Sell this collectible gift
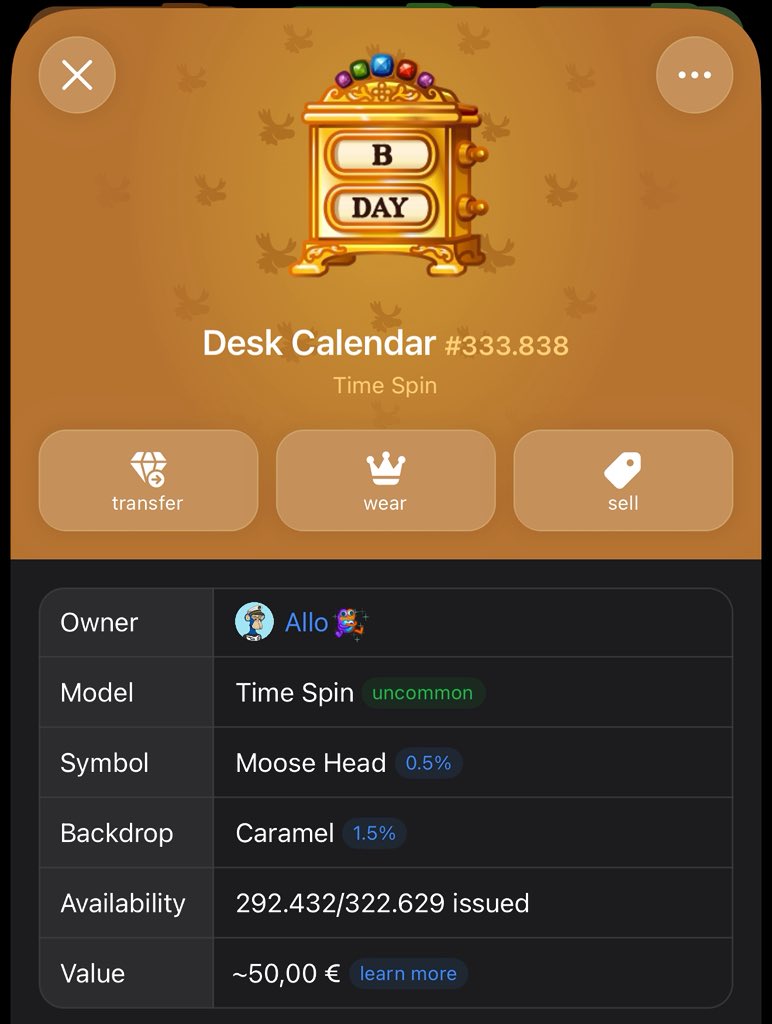Image resolution: width=772 pixels, height=1024 pixels. tap(622, 481)
